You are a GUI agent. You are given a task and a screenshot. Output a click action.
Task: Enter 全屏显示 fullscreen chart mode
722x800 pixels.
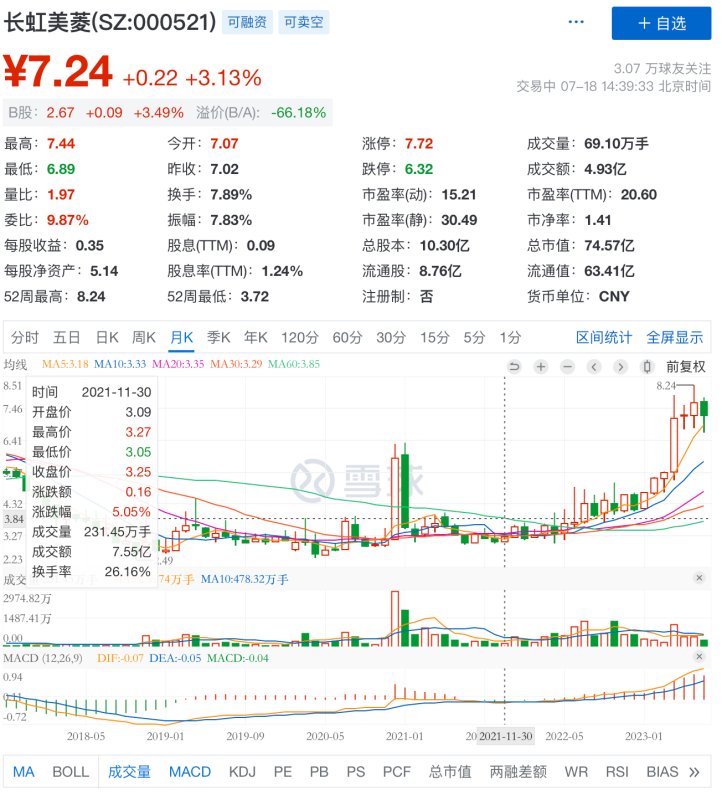tap(674, 337)
